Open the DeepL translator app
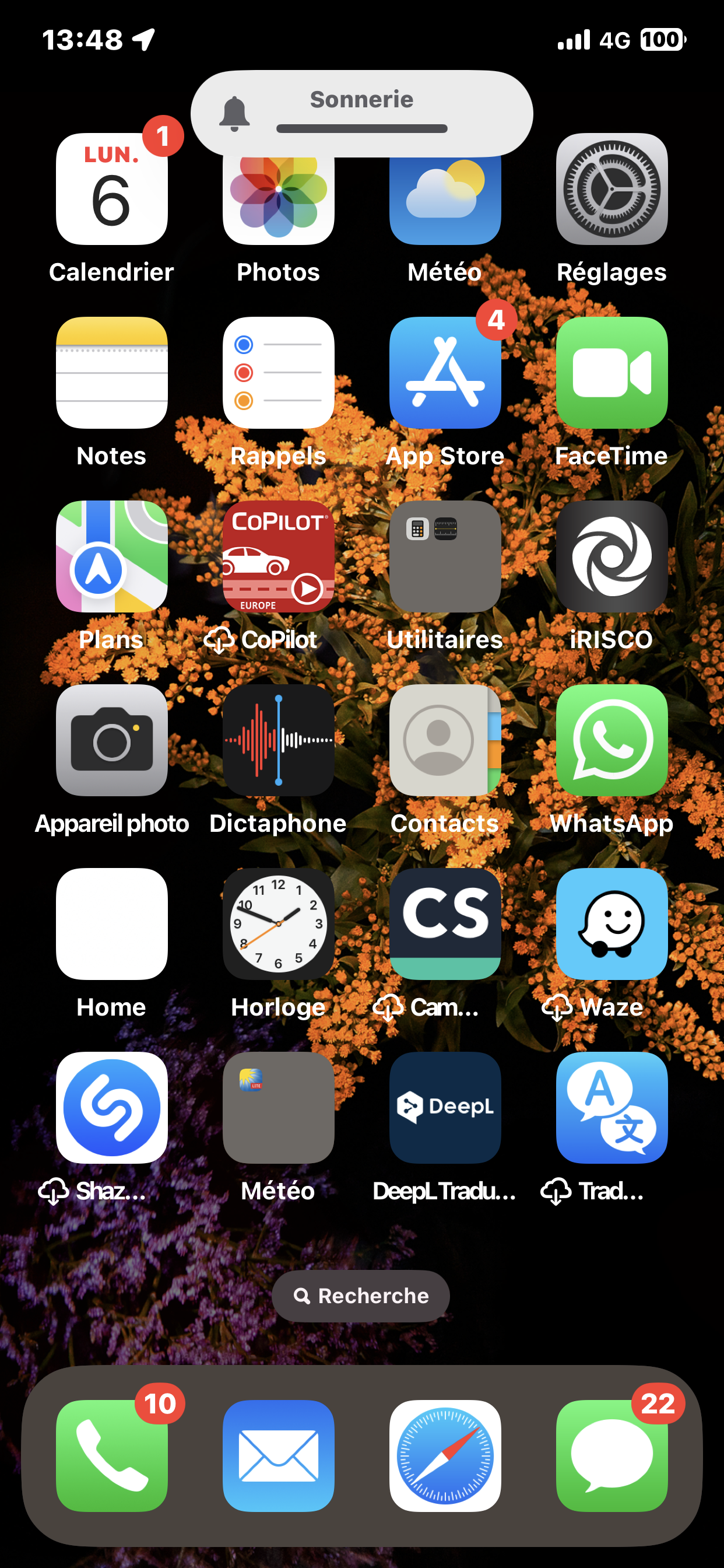Screen dimensions: 724x1568 (x=445, y=1108)
